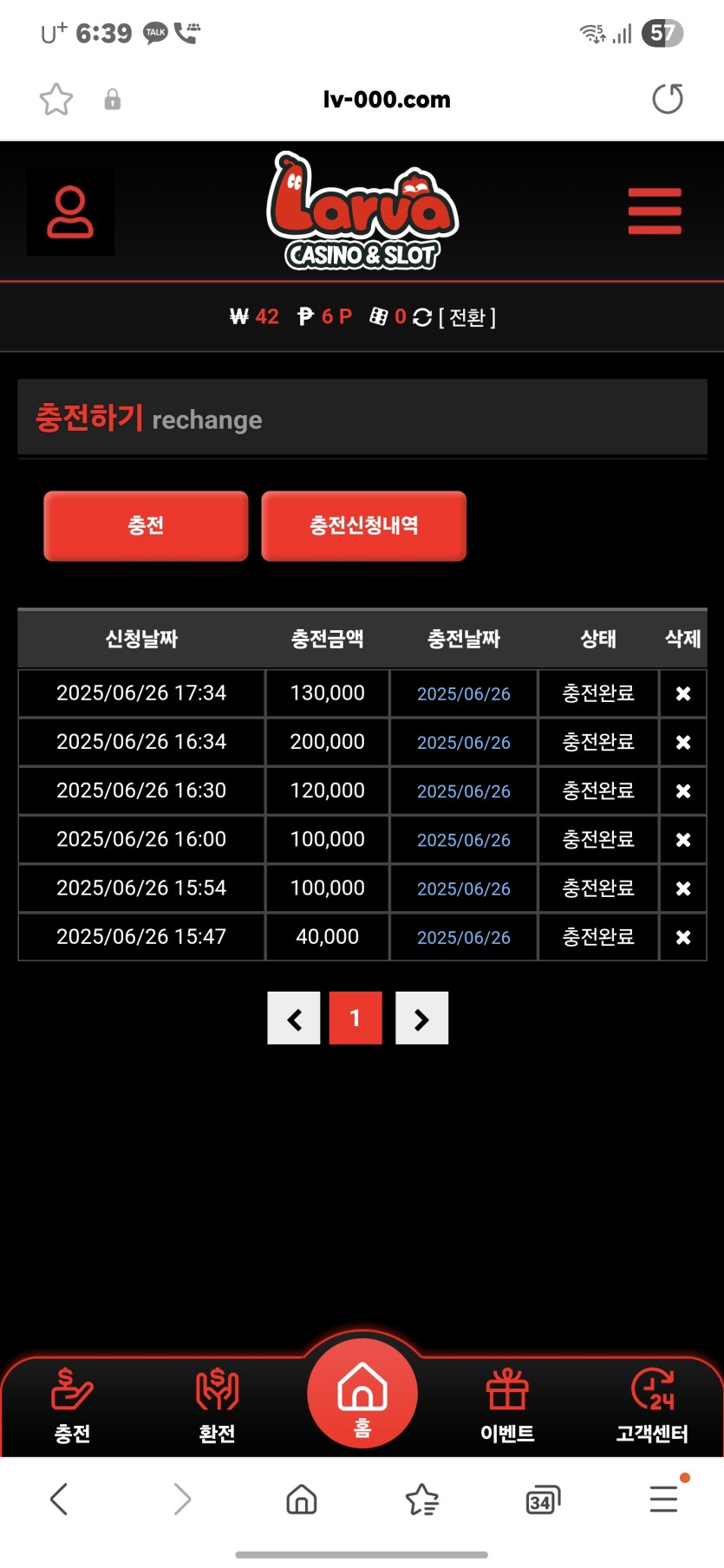Go to the previous results page
This screenshot has height=1568, width=724.
click(294, 1018)
